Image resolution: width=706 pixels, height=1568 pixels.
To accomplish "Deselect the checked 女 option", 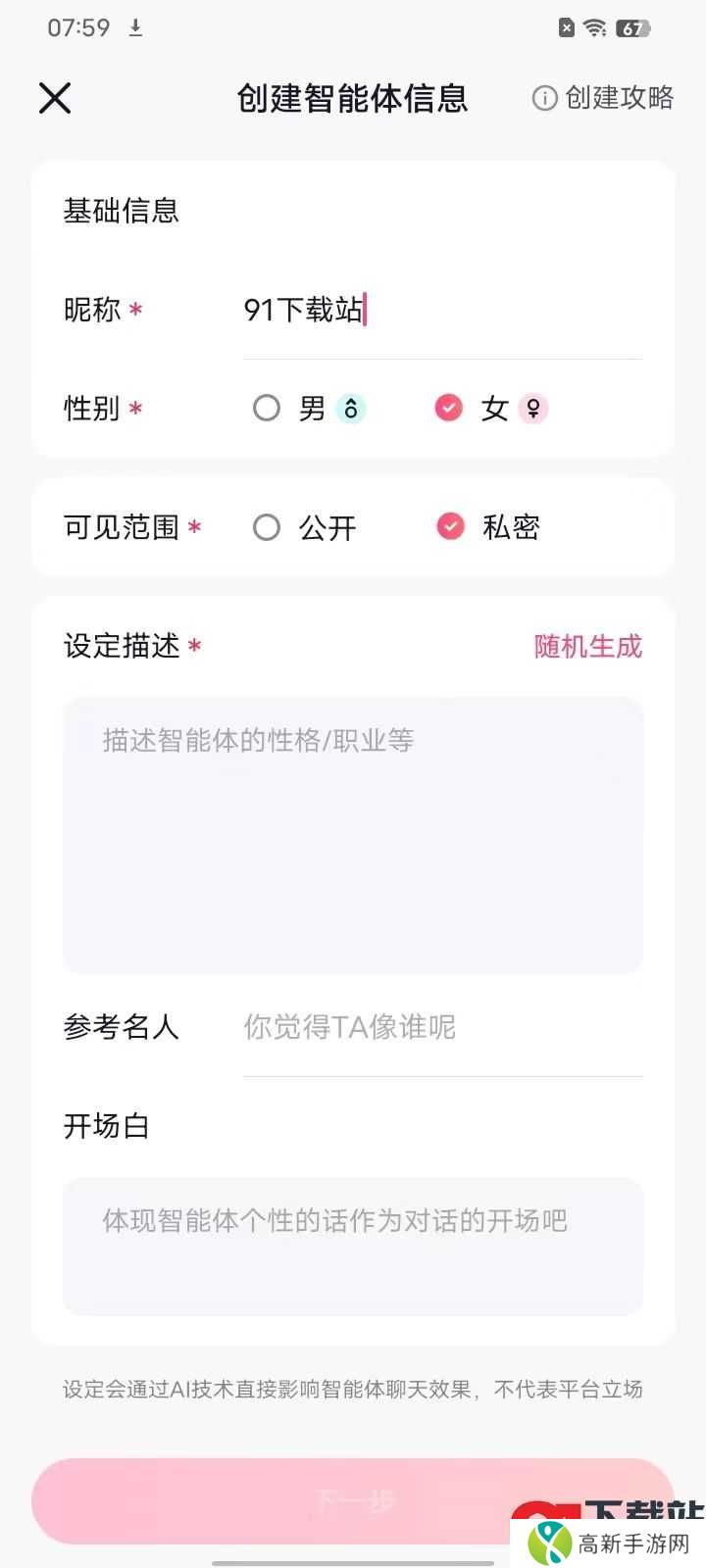I will coord(448,409).
